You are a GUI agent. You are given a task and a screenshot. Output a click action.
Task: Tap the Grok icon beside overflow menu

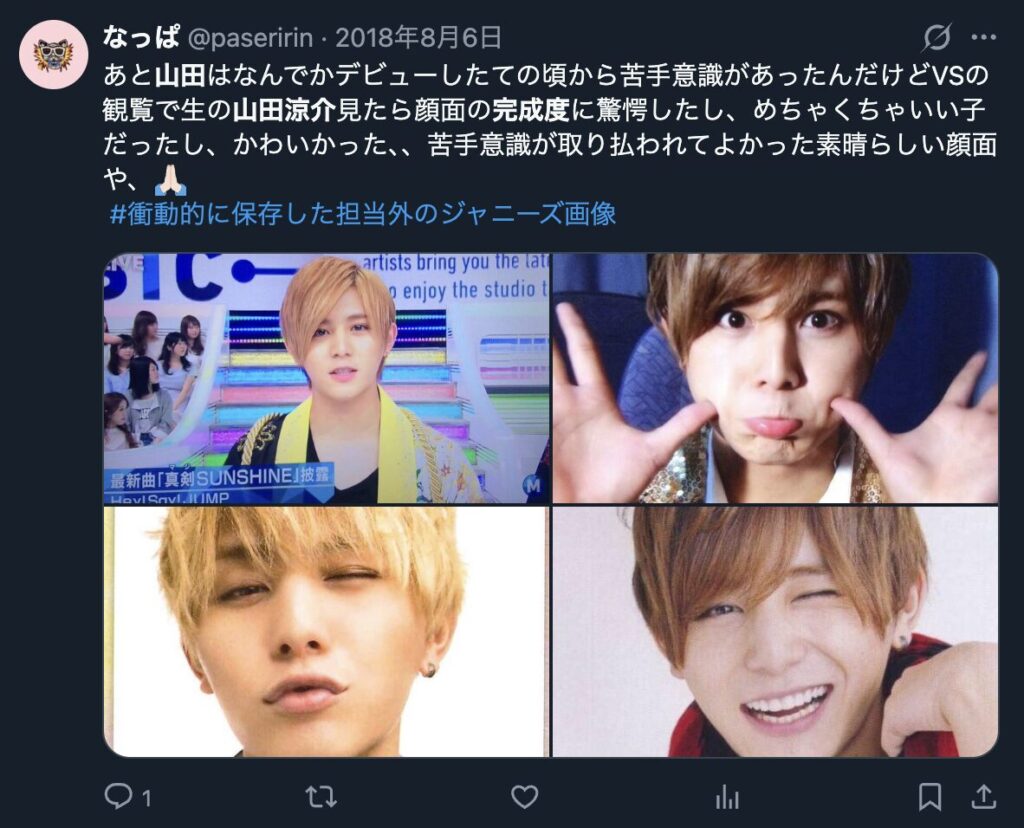click(x=936, y=39)
